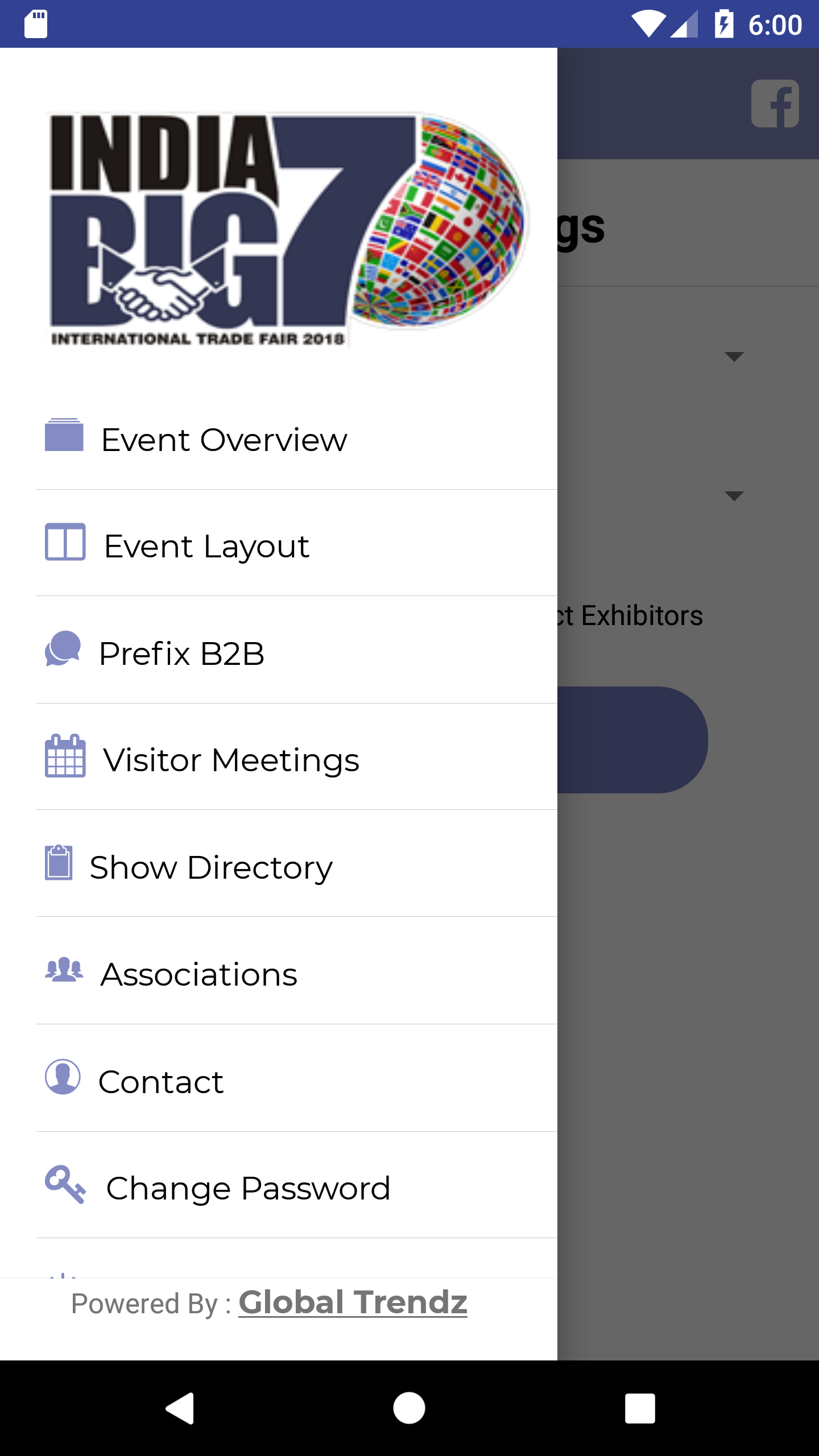This screenshot has width=819, height=1456.
Task: Go to the device home screen
Action: (x=409, y=1408)
